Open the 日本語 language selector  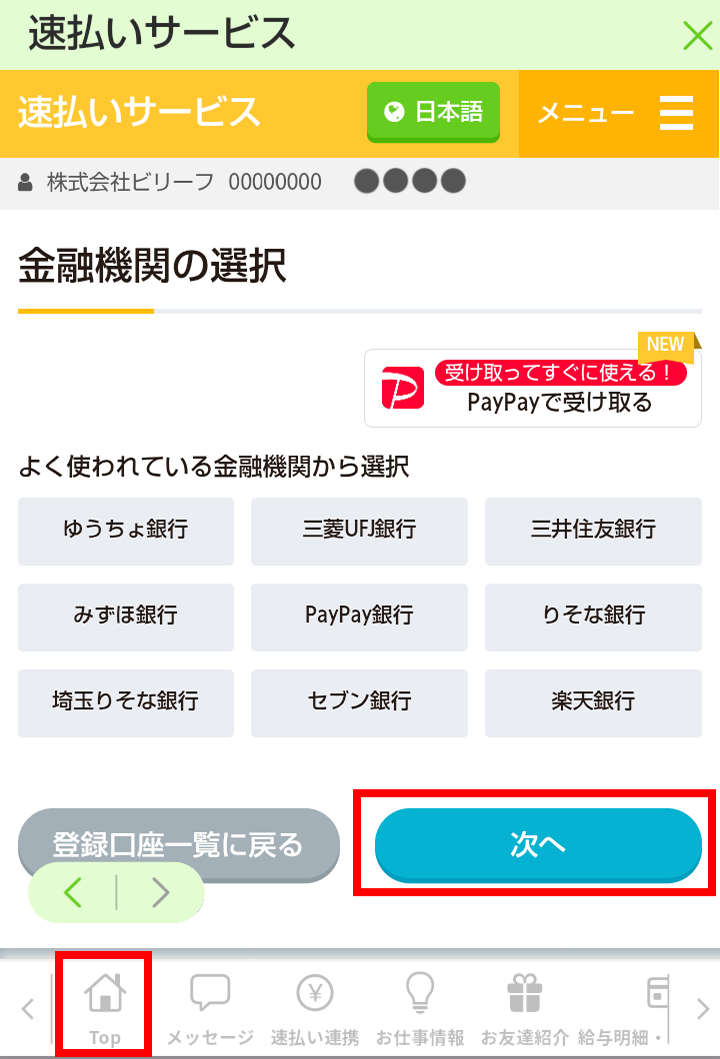(433, 113)
